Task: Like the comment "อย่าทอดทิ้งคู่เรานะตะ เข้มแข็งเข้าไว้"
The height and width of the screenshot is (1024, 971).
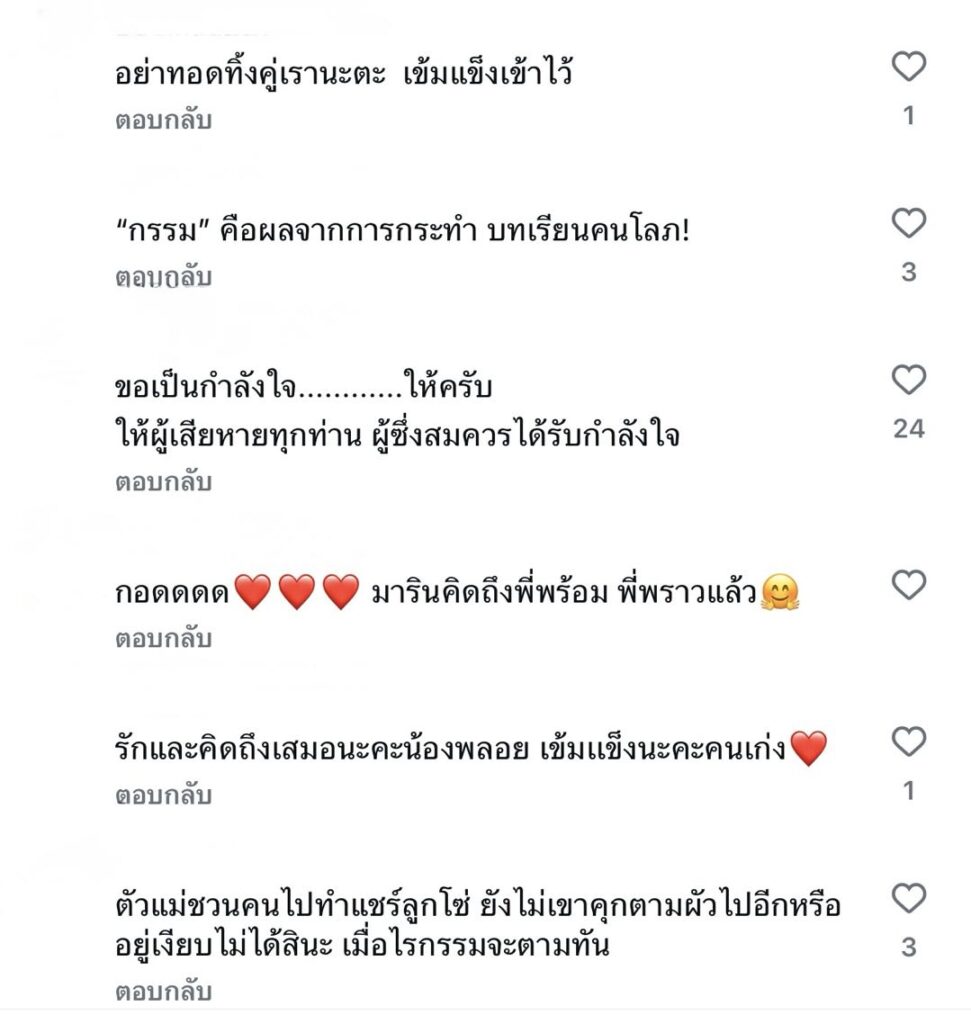Action: [x=908, y=68]
